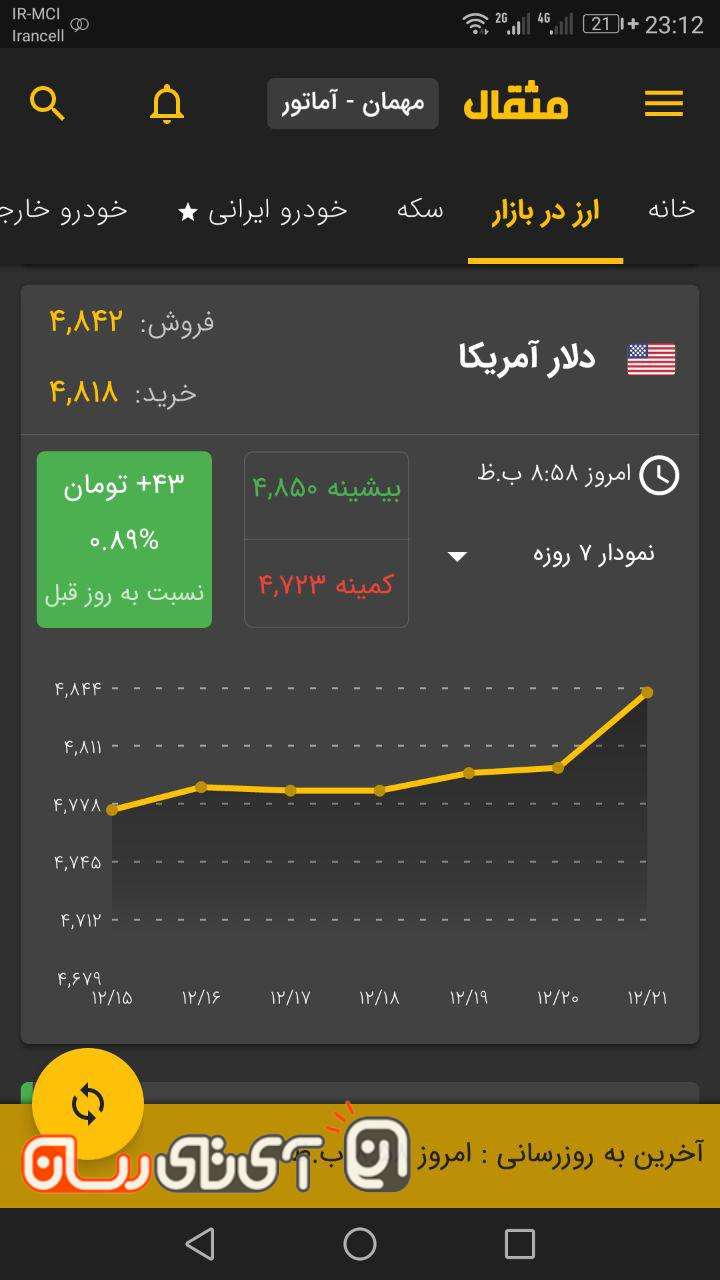
Task: Go back using the system back button
Action: click(200, 1244)
